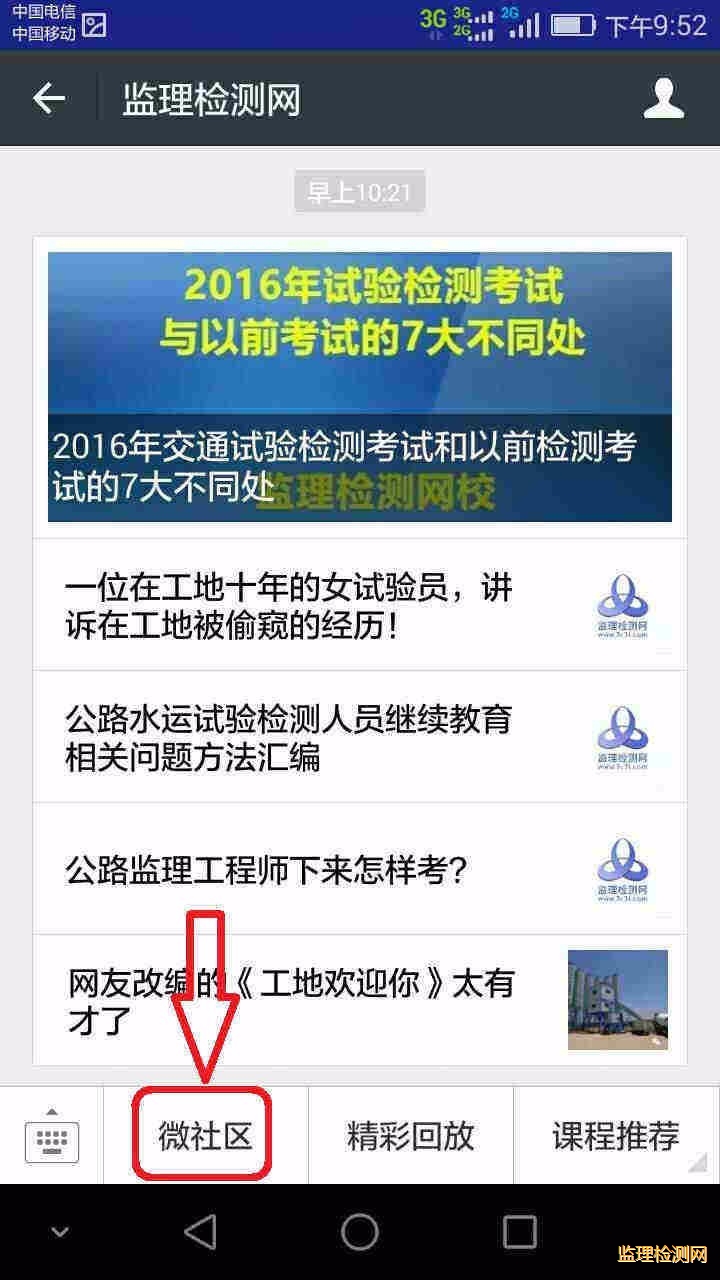Open the 微社区 menu

(205, 1136)
